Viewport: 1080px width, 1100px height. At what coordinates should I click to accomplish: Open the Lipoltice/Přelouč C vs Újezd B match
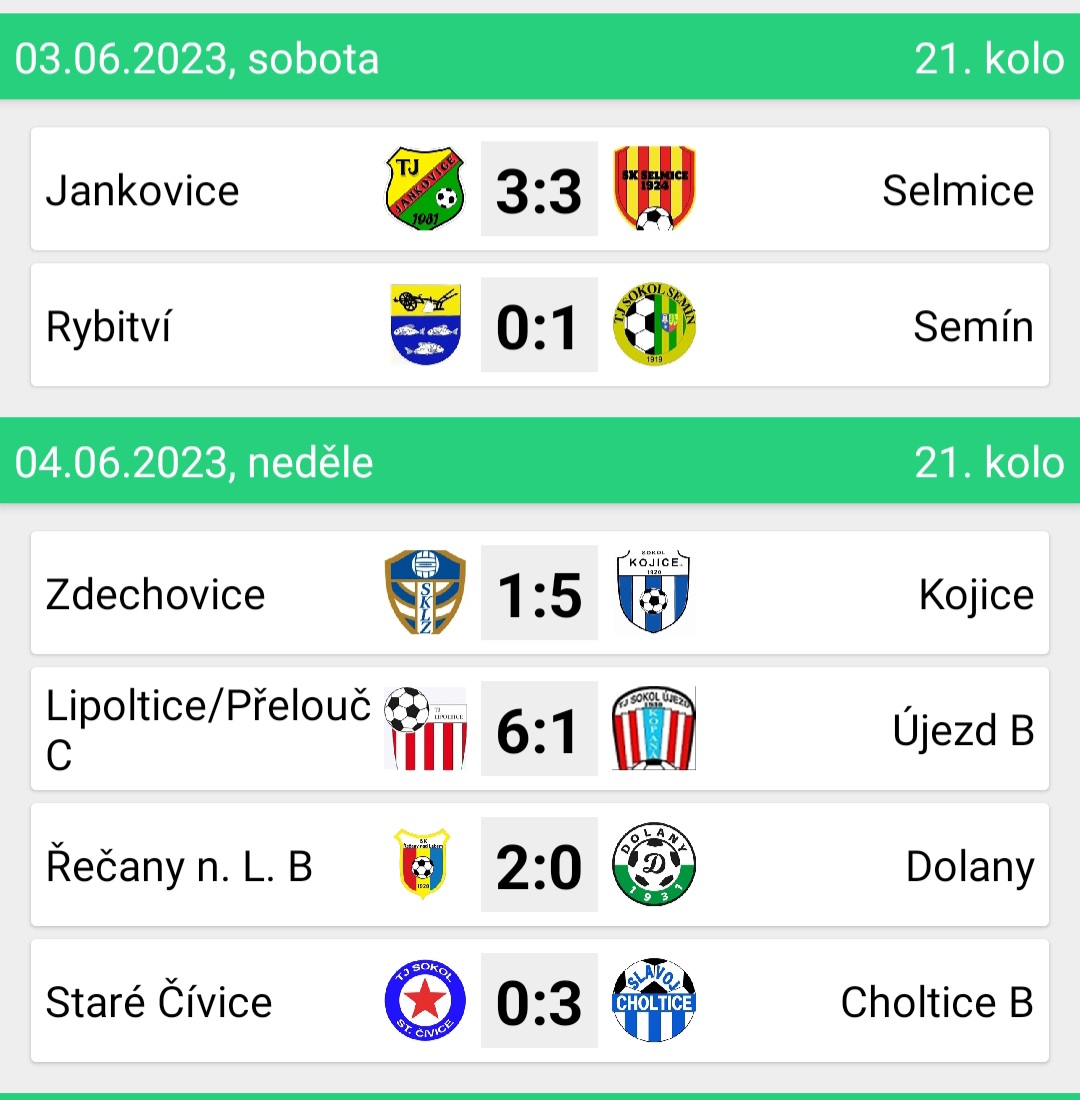540,730
